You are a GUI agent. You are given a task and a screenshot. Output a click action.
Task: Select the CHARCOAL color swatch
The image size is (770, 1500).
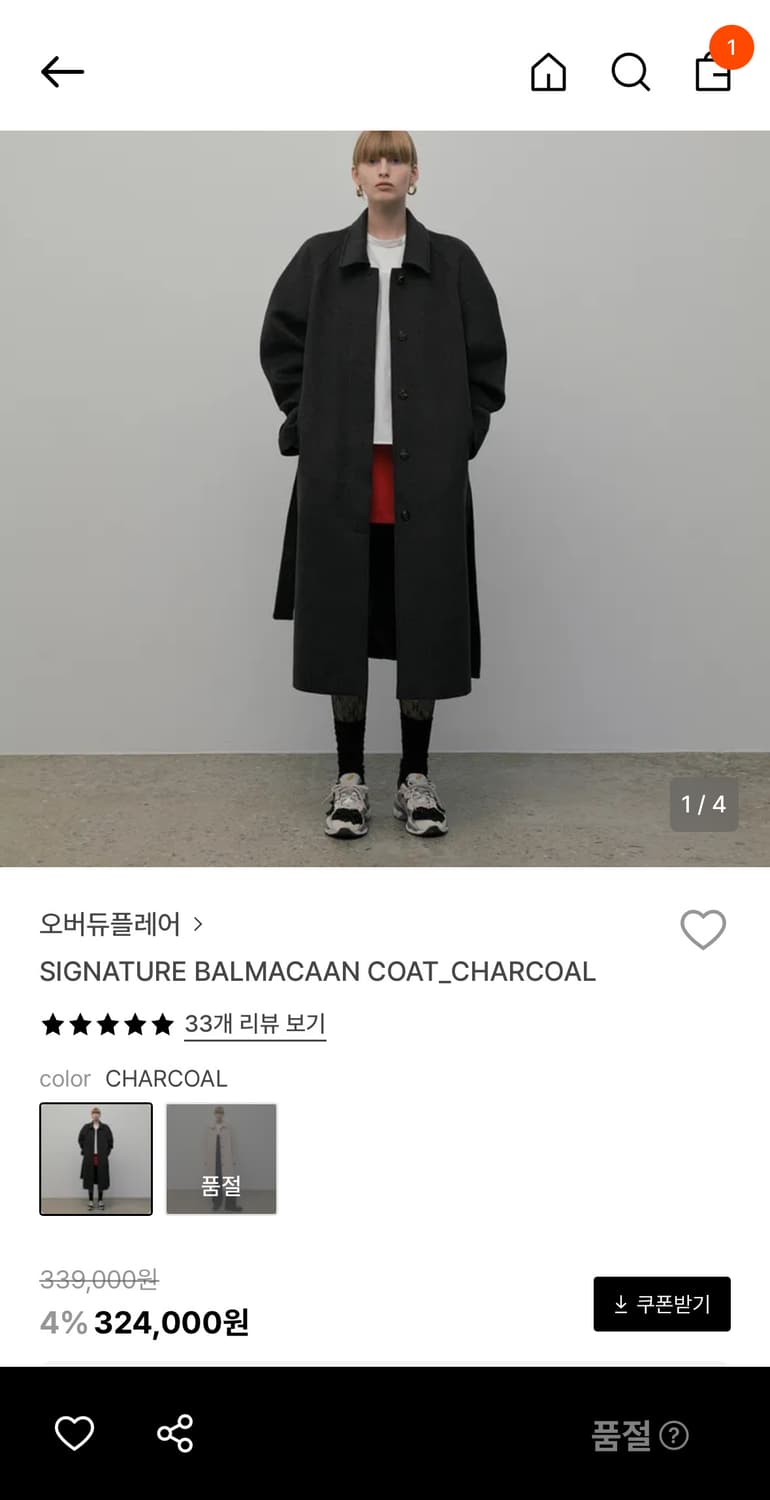(96, 1158)
